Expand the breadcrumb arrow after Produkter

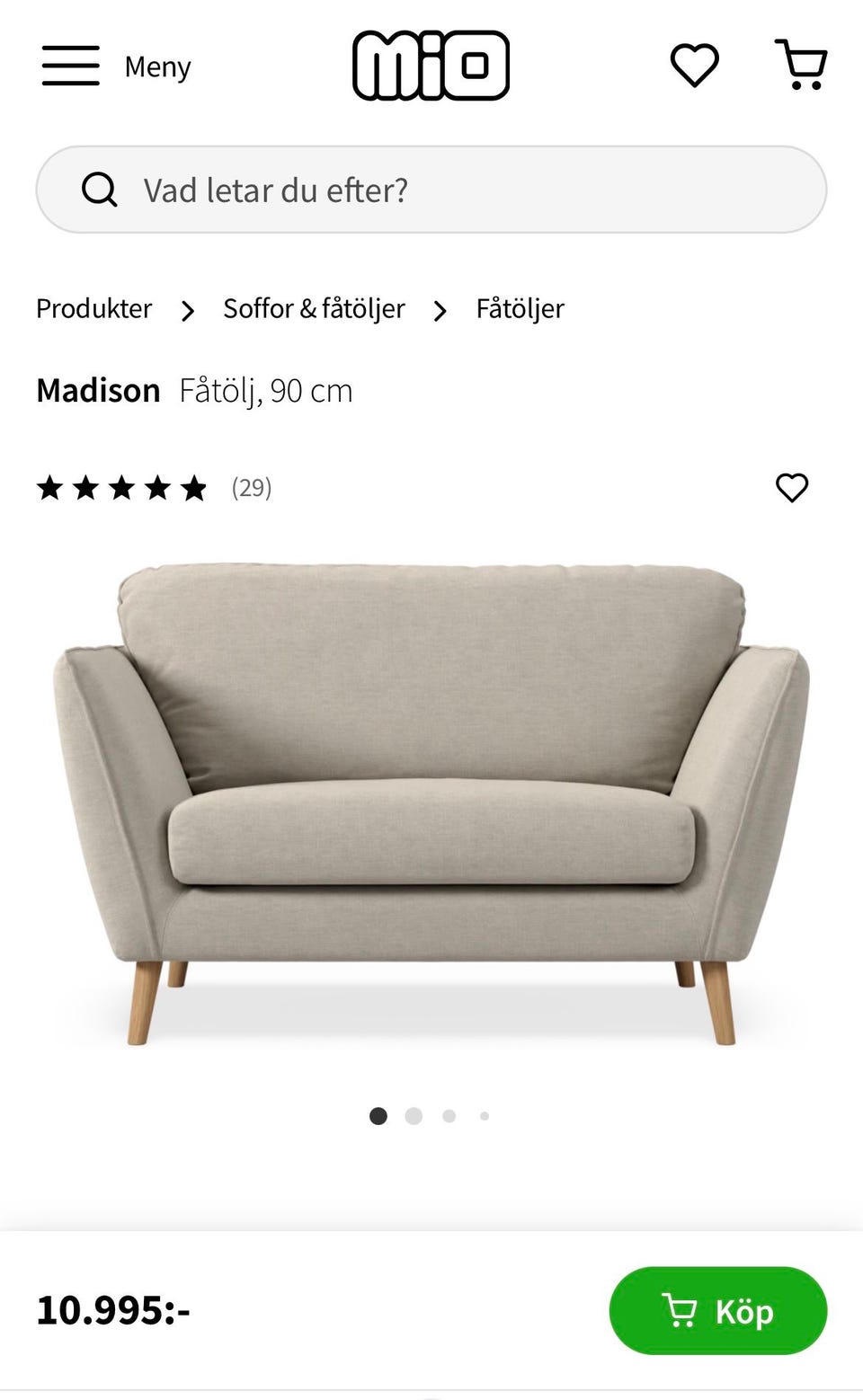point(187,310)
